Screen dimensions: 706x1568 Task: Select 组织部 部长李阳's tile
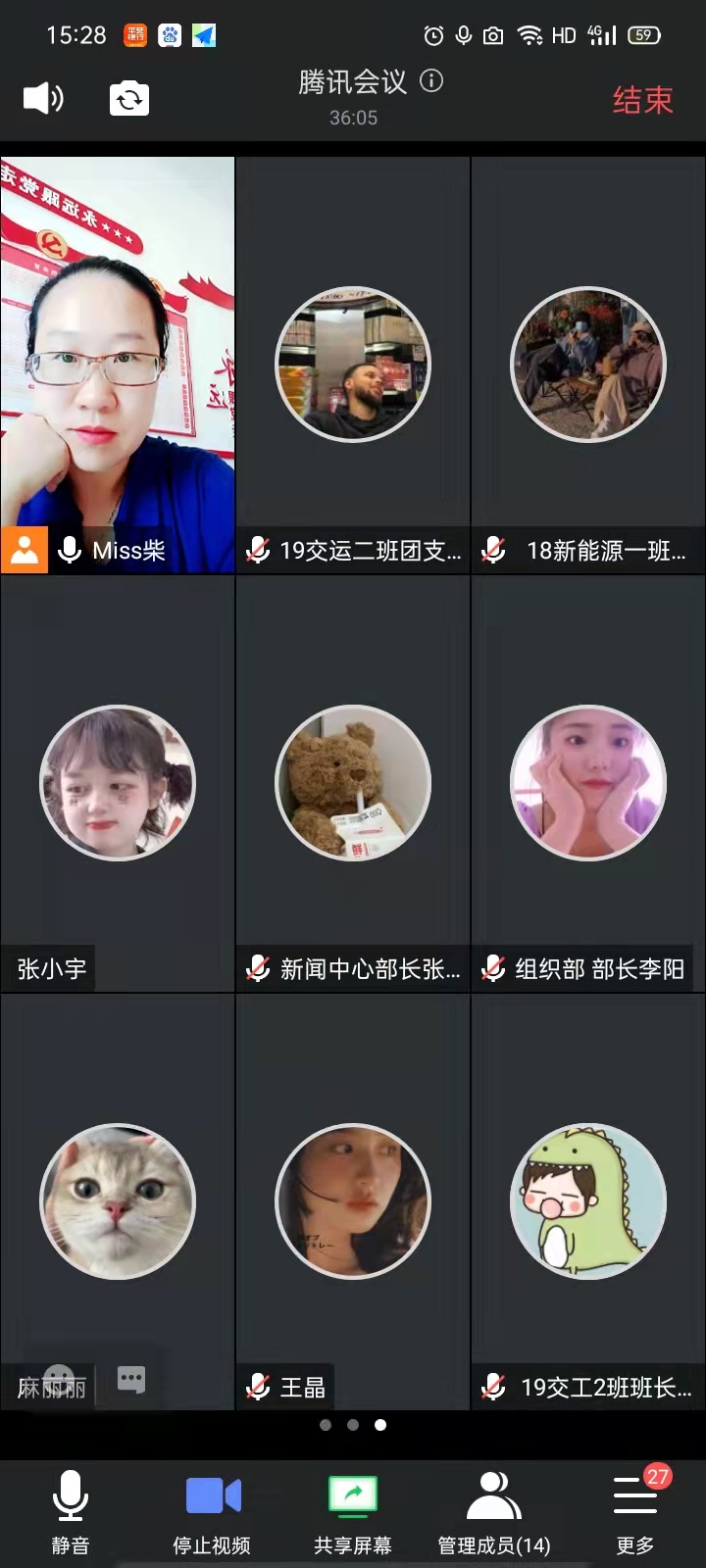tap(588, 782)
